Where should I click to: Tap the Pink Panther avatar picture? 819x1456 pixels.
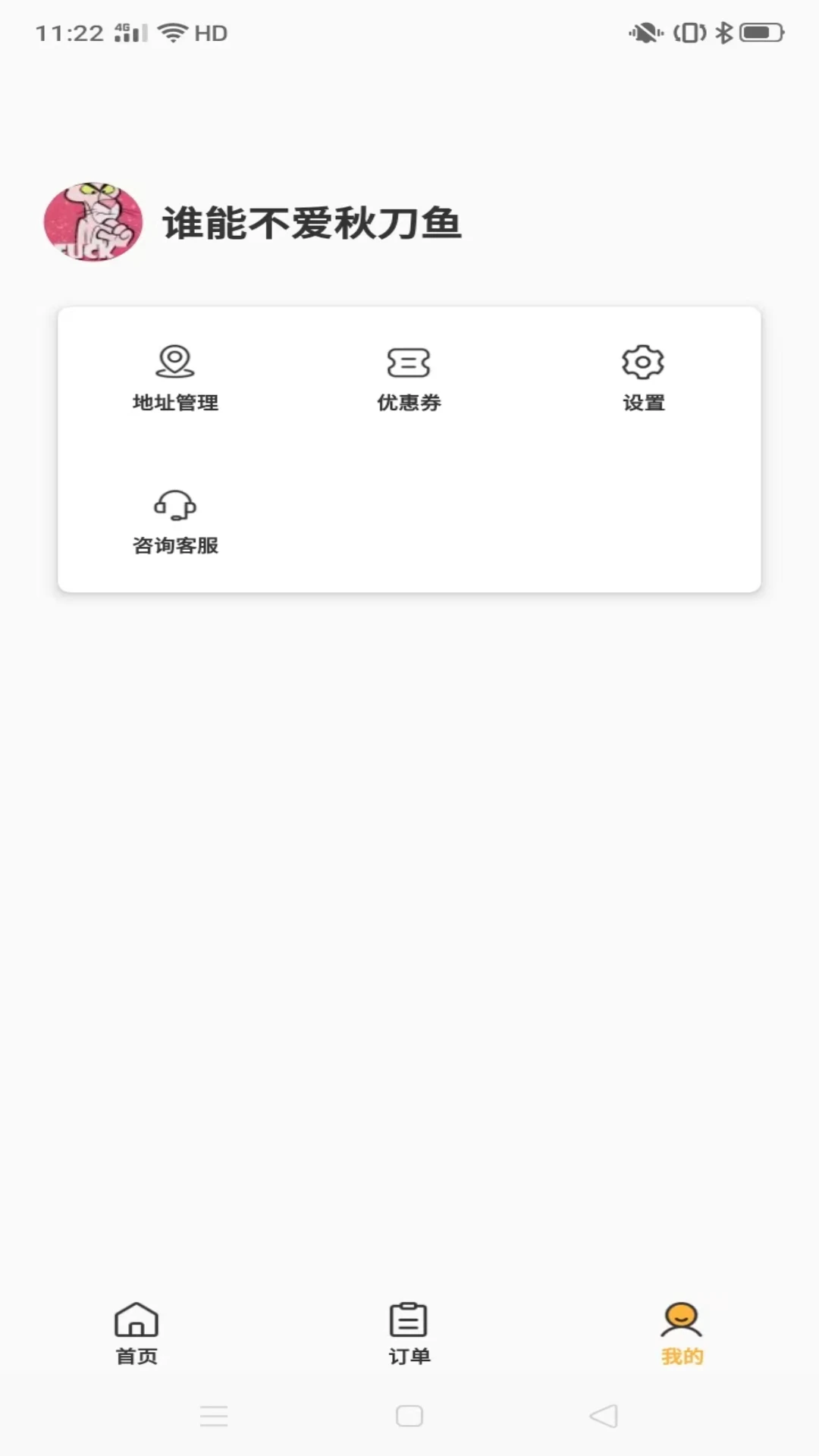click(93, 221)
